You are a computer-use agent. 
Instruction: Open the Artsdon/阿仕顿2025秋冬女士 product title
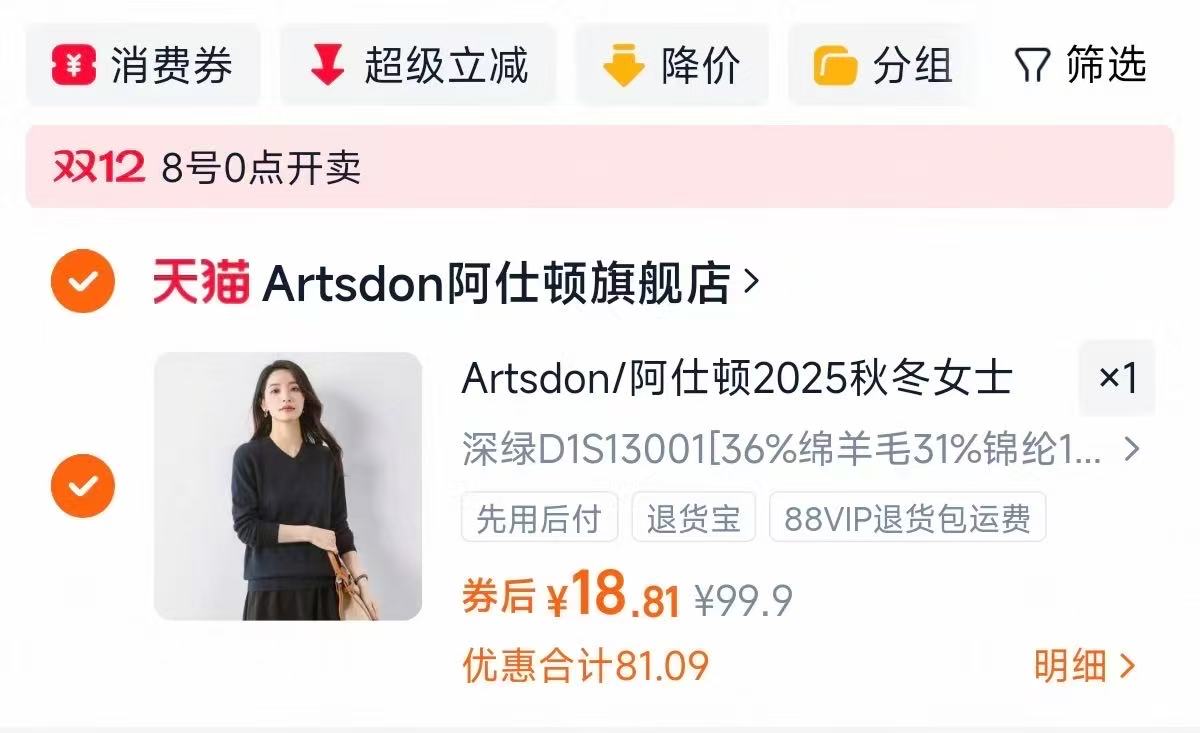pyautogui.click(x=736, y=379)
